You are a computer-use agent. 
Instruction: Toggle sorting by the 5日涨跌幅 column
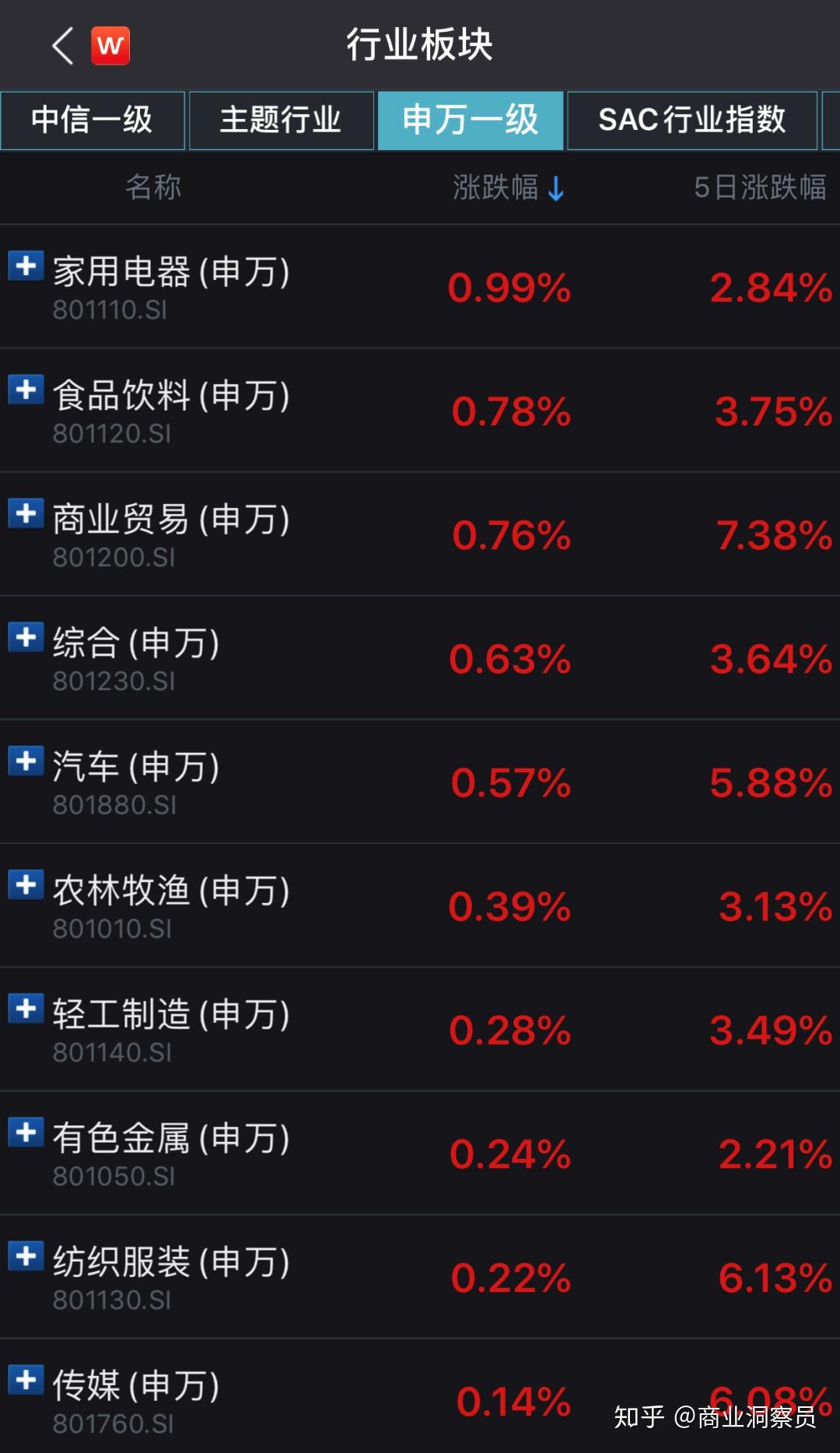coord(758,188)
